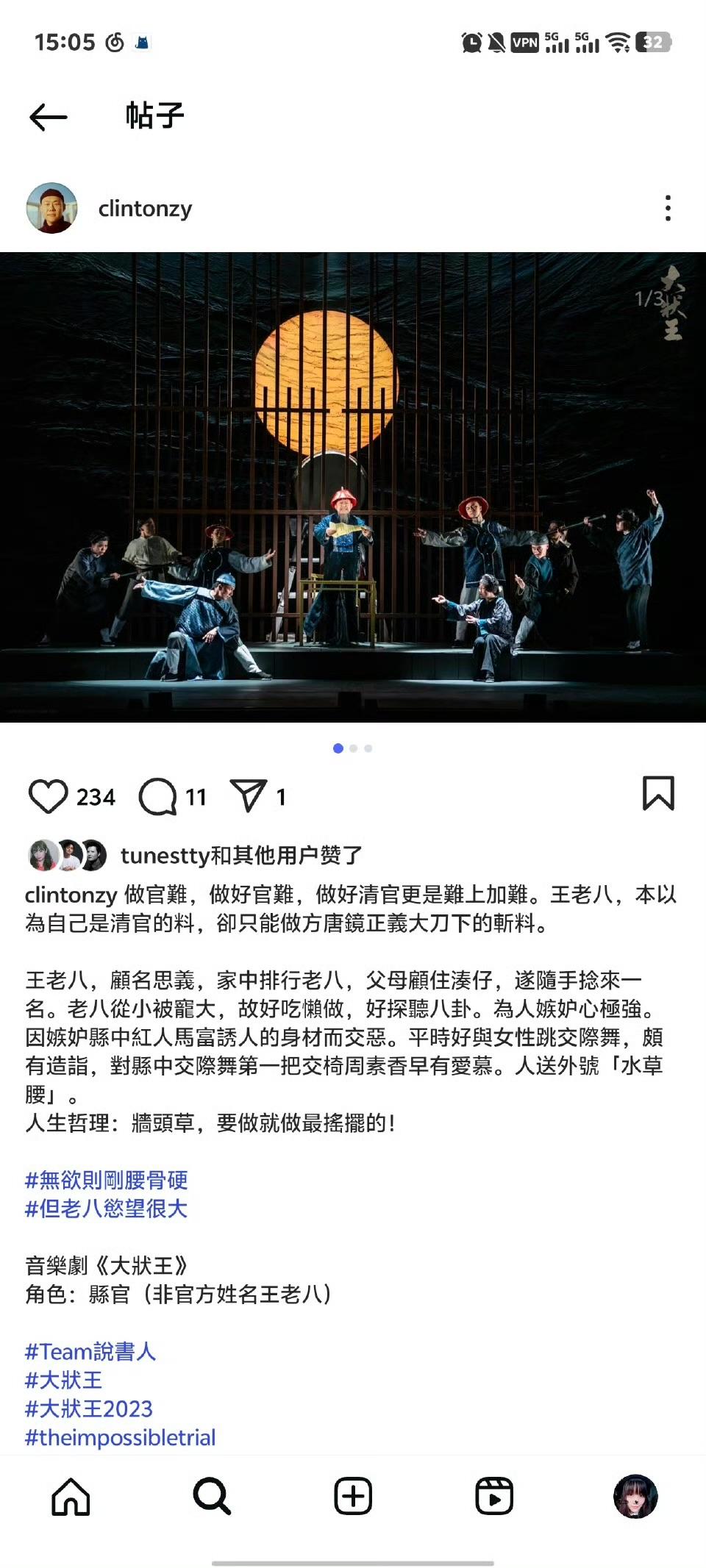Tap the clintonzy username in post header

tap(145, 209)
